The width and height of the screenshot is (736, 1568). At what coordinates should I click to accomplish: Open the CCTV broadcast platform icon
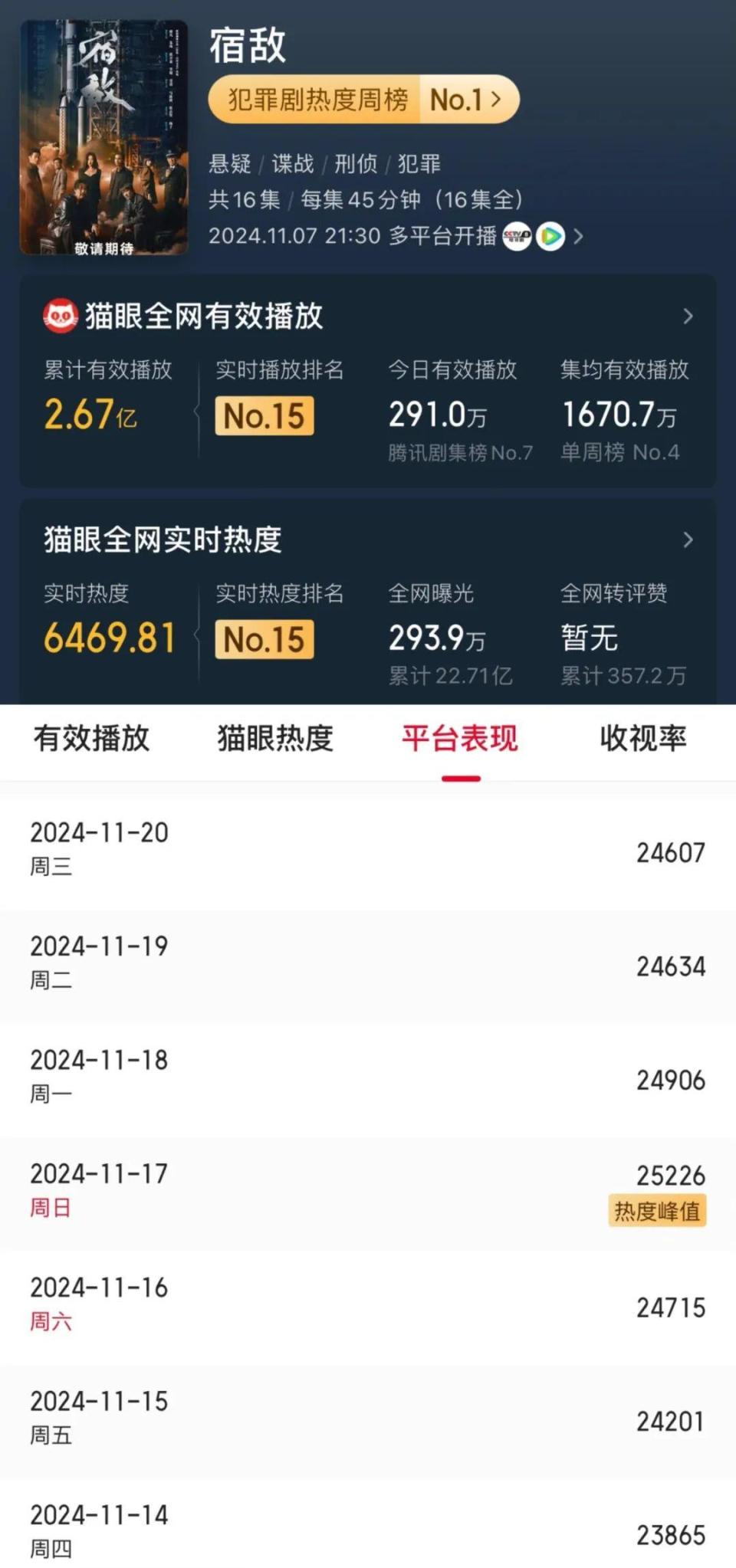point(517,237)
